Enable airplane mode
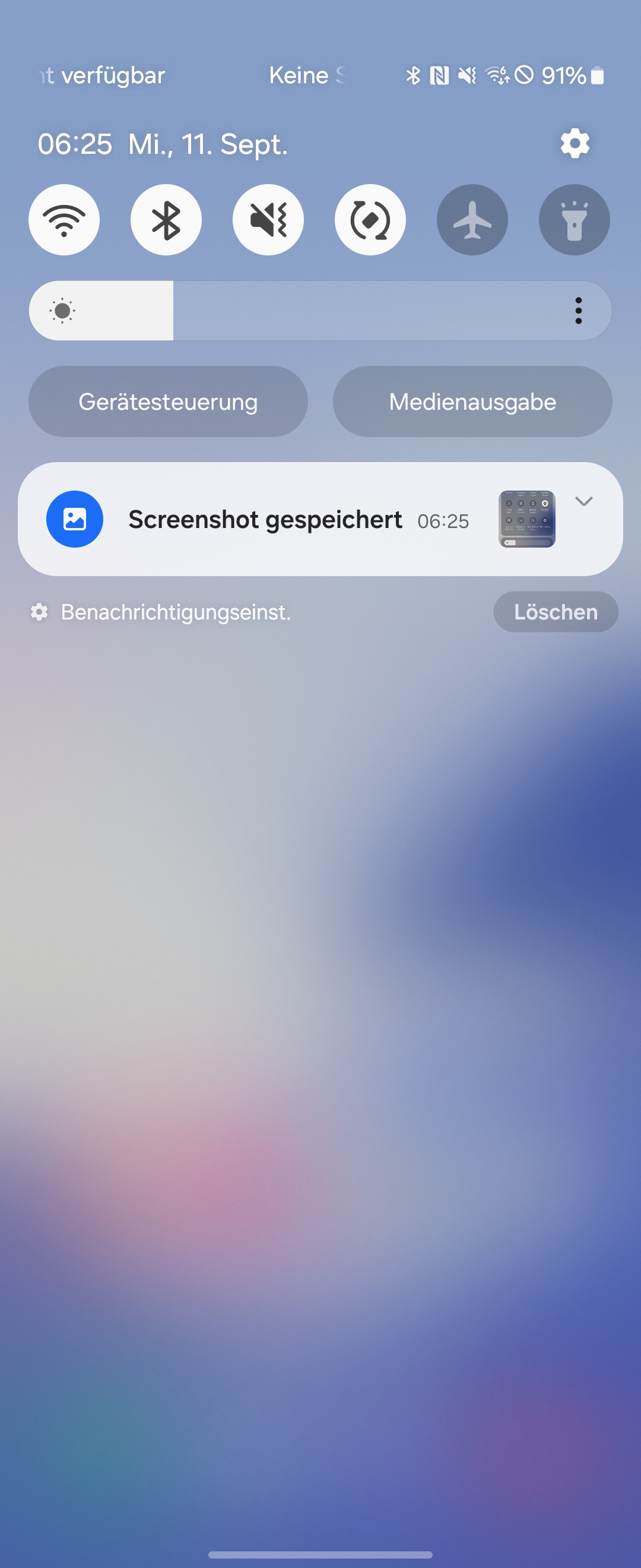Screen dimensions: 641x1568 point(472,220)
